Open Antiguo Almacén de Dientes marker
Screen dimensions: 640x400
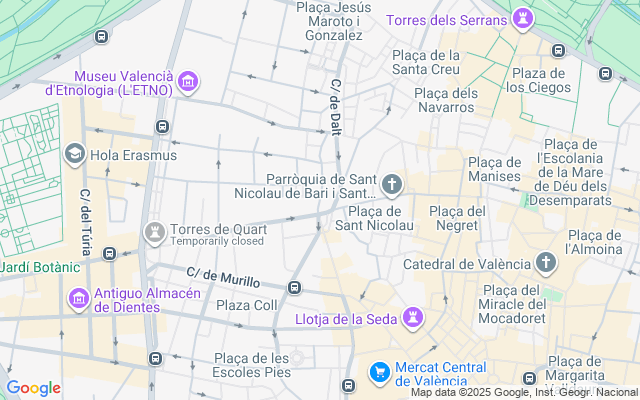point(78,299)
